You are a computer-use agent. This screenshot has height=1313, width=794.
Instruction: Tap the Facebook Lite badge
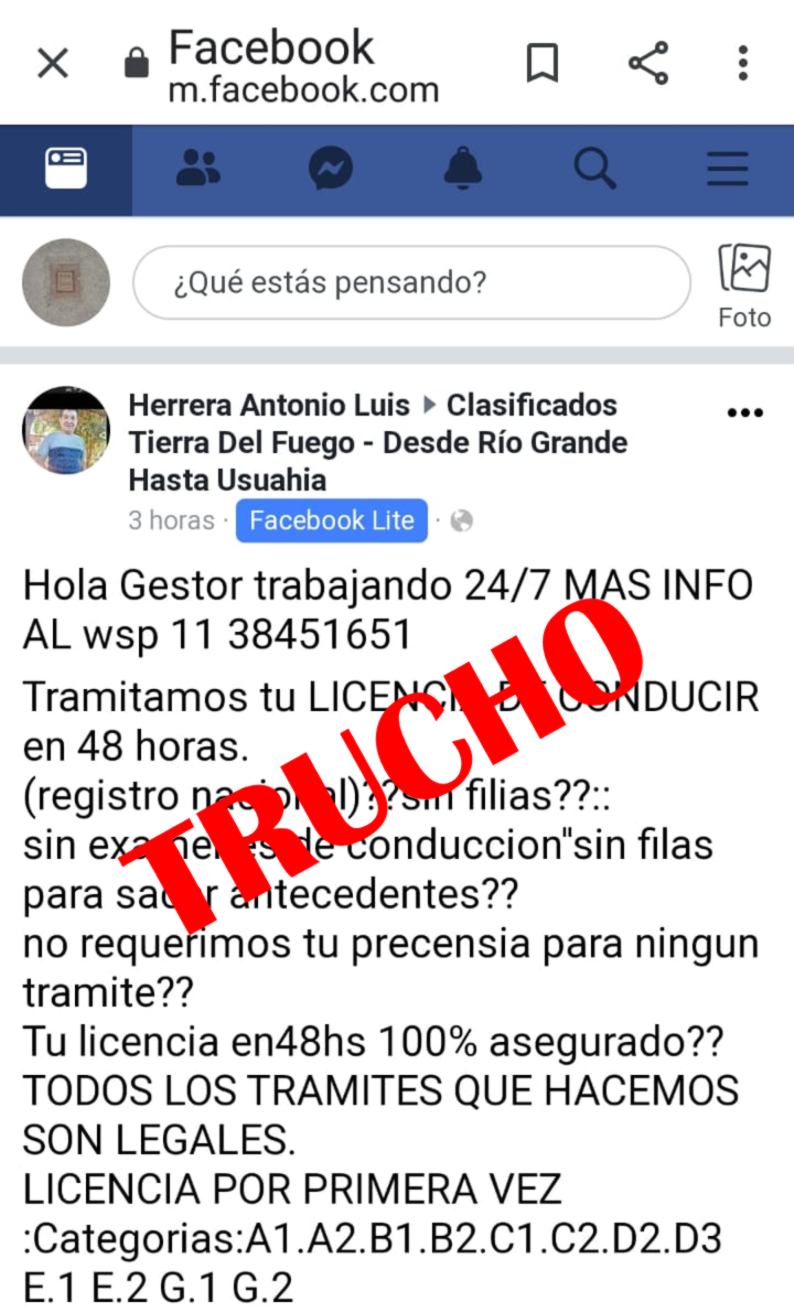332,521
